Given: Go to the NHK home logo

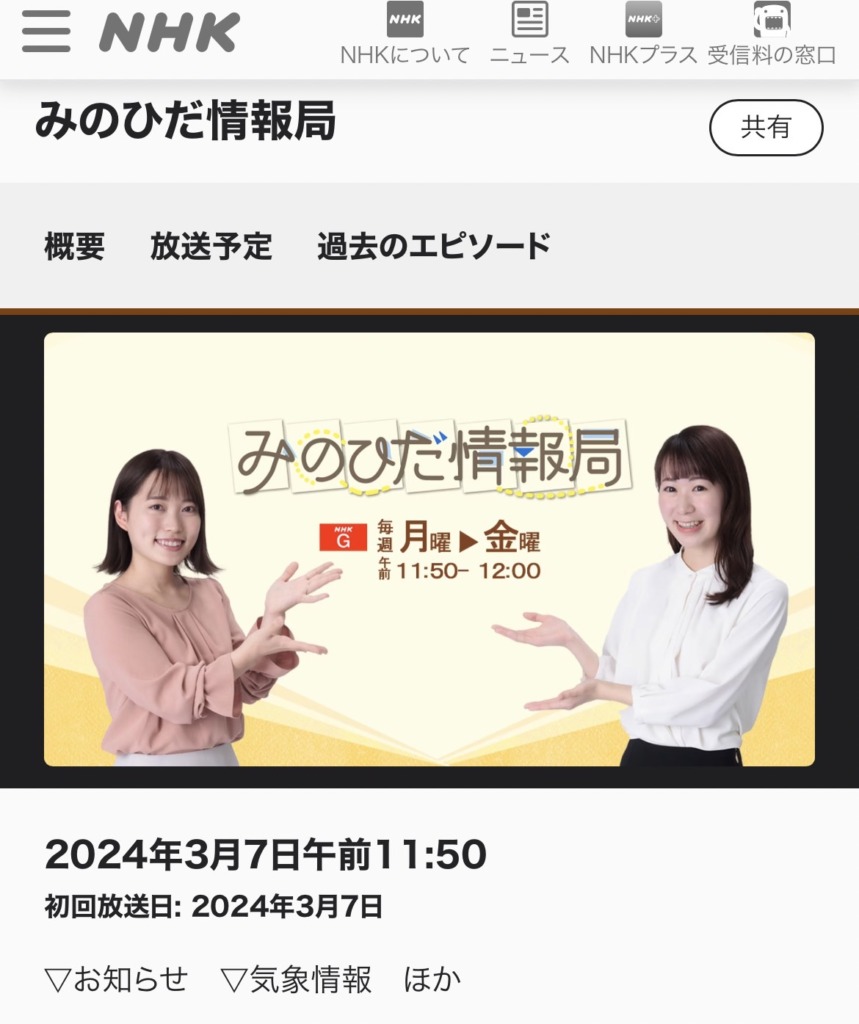Looking at the screenshot, I should [169, 33].
